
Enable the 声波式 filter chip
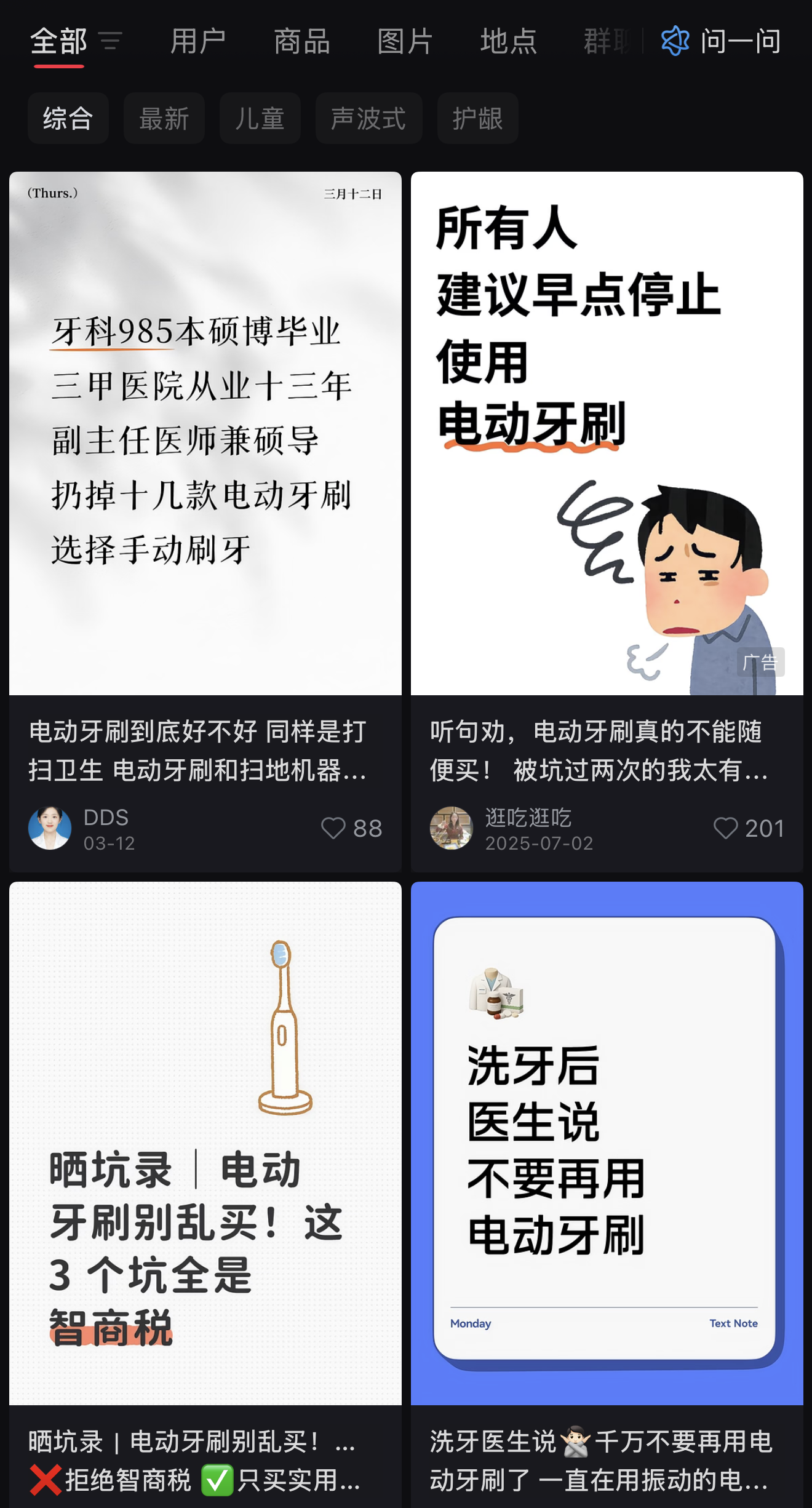coord(368,118)
